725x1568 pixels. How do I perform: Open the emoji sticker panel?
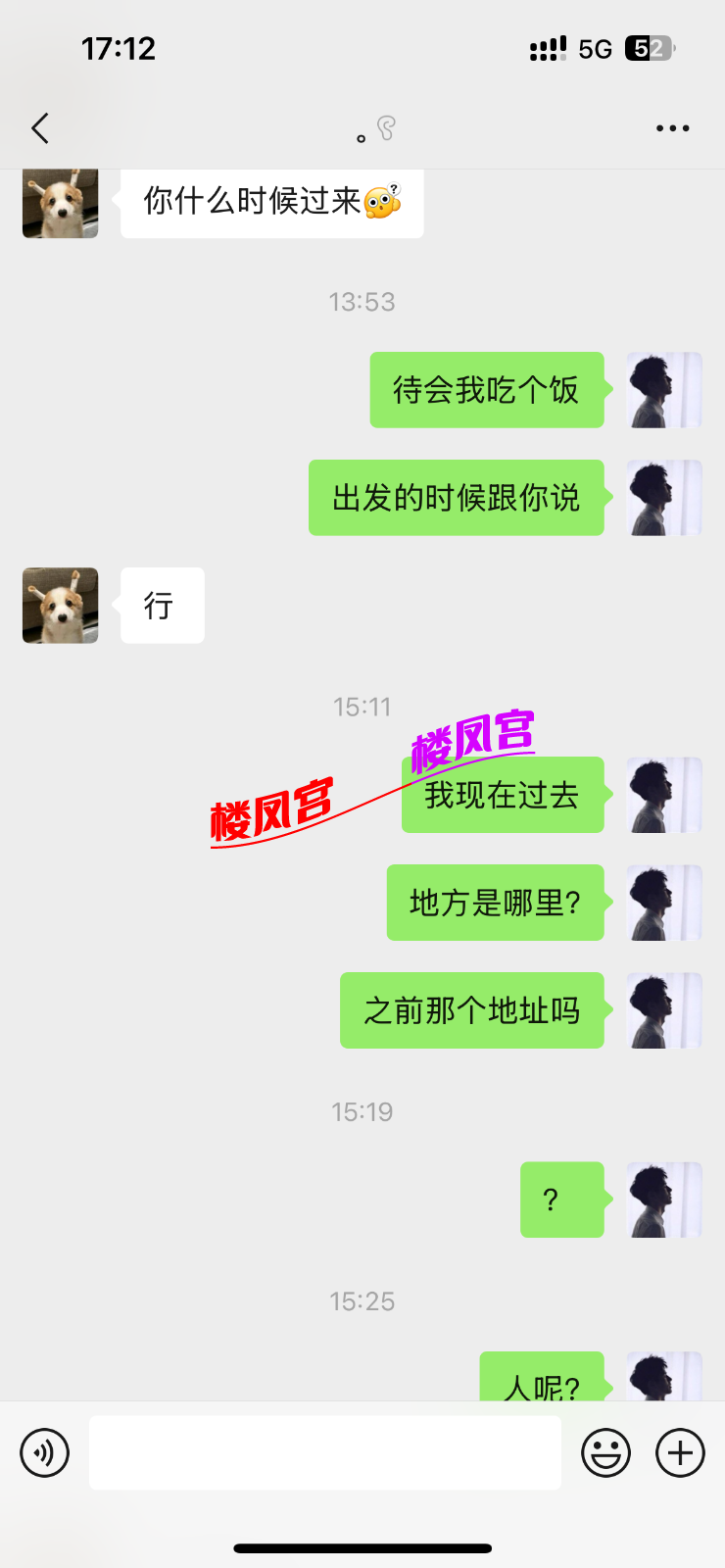point(605,1452)
